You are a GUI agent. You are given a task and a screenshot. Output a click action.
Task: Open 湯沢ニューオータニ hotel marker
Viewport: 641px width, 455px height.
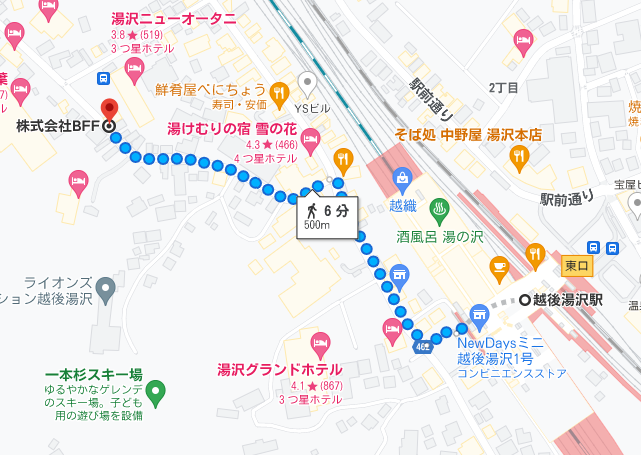tap(135, 67)
